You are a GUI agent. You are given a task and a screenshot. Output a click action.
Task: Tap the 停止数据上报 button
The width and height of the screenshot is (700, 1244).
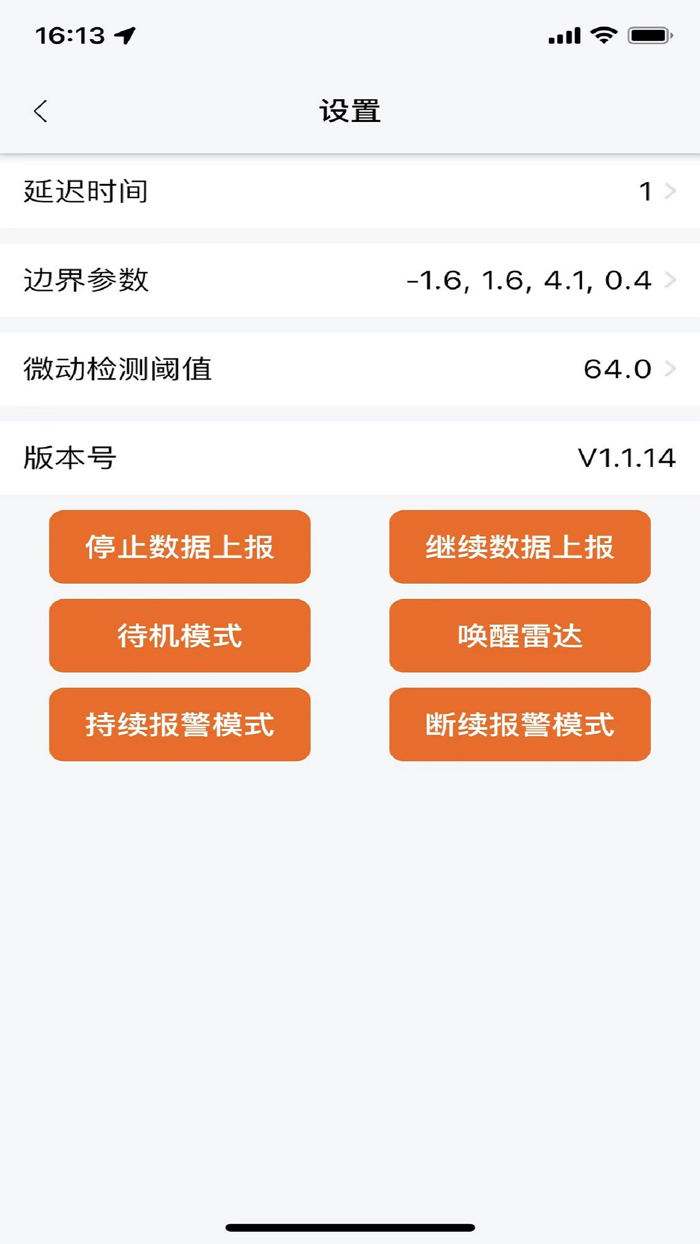click(180, 547)
